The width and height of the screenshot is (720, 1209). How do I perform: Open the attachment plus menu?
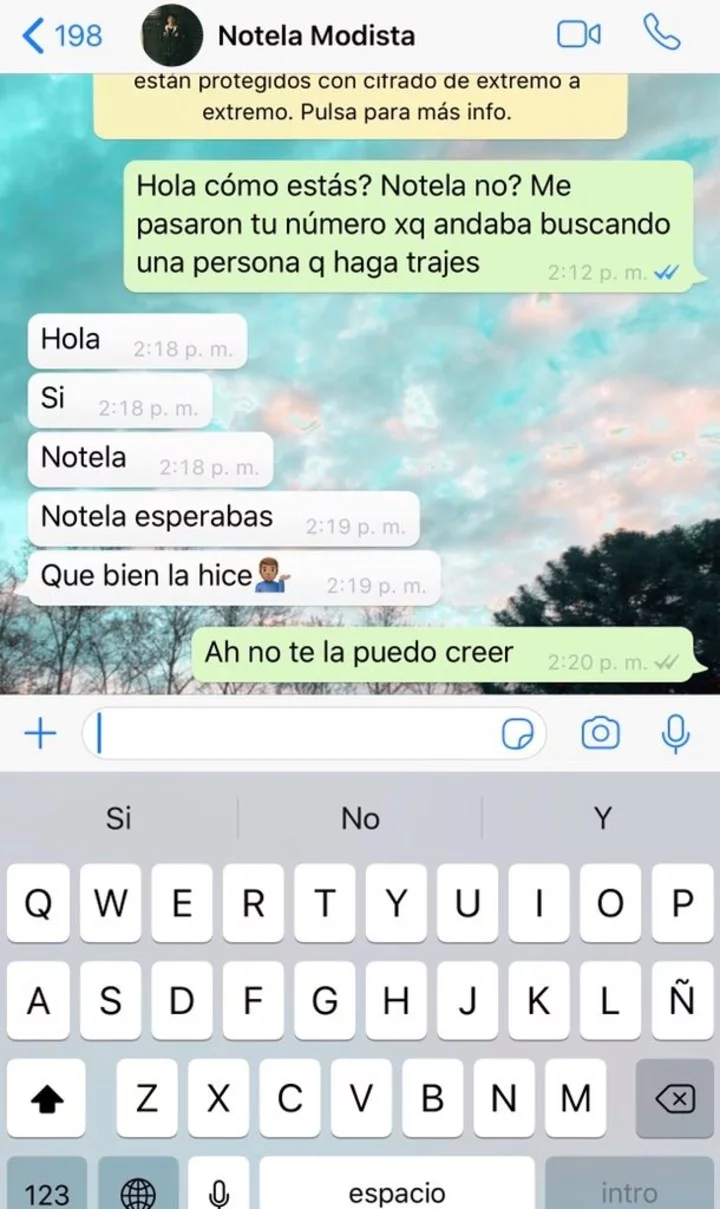(39, 735)
